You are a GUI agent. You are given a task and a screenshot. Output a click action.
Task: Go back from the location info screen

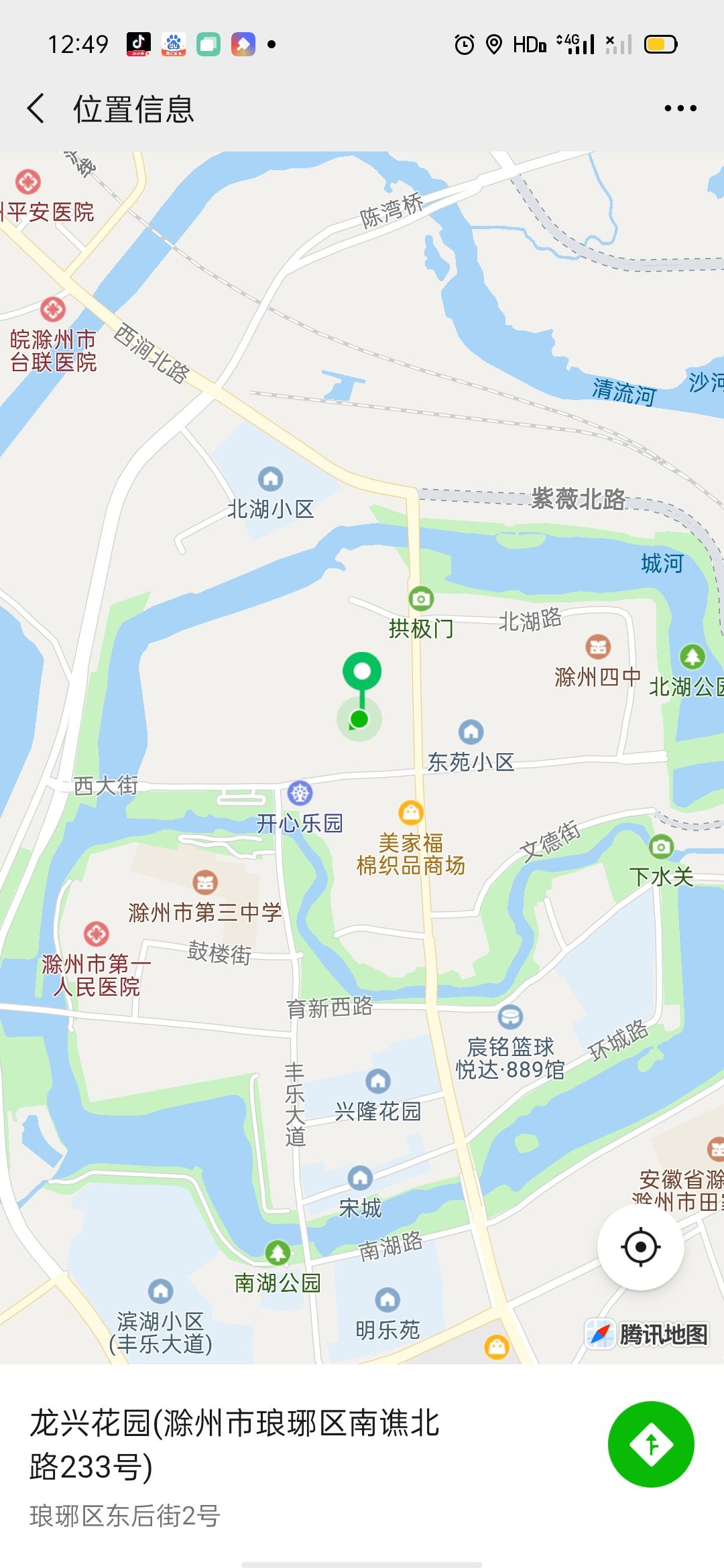coord(36,109)
